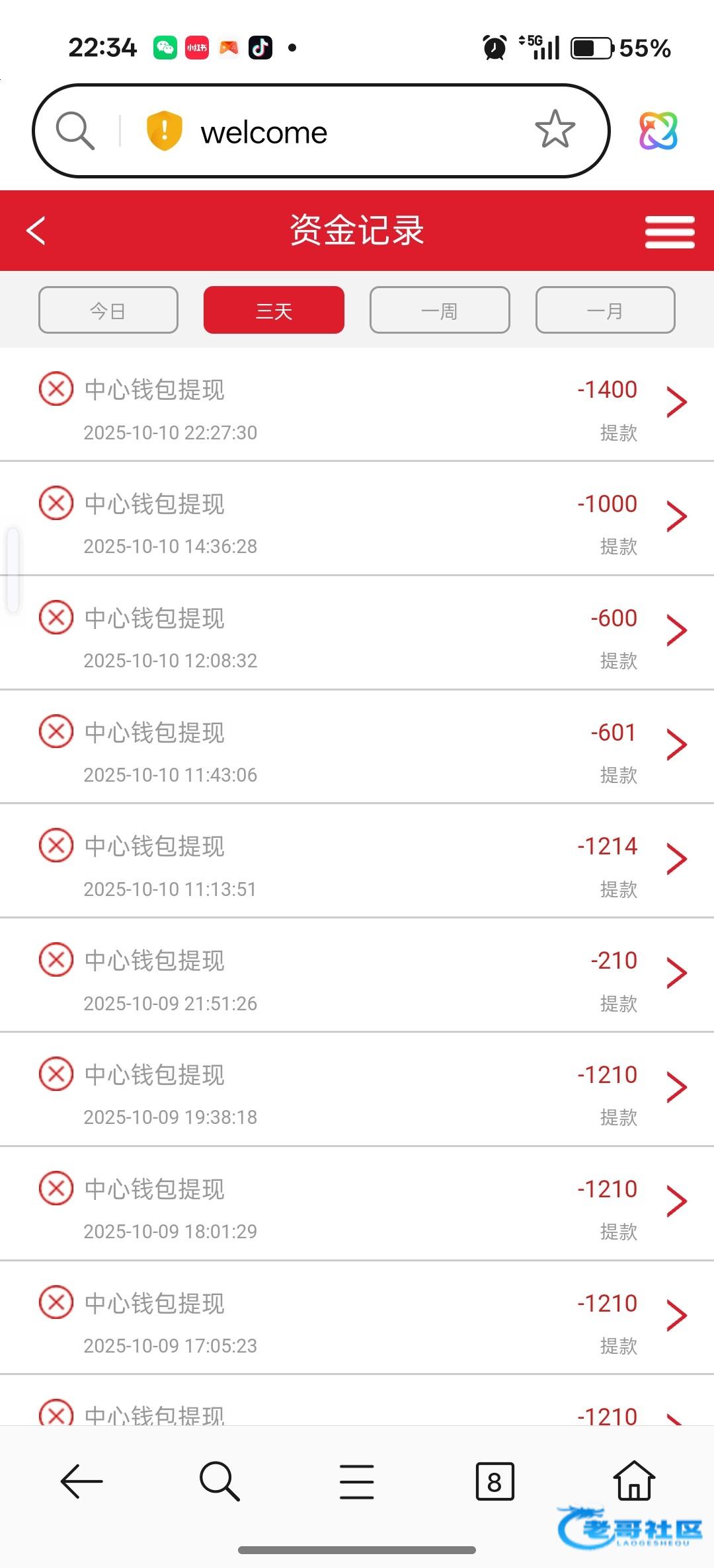
Task: Open the hamburger menu in the red header
Action: click(x=669, y=232)
